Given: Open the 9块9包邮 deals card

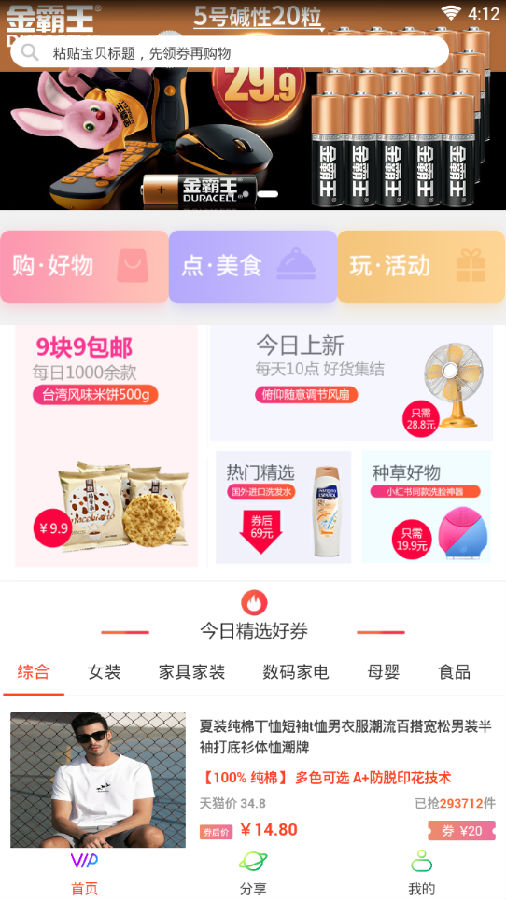Looking at the screenshot, I should click(x=106, y=446).
